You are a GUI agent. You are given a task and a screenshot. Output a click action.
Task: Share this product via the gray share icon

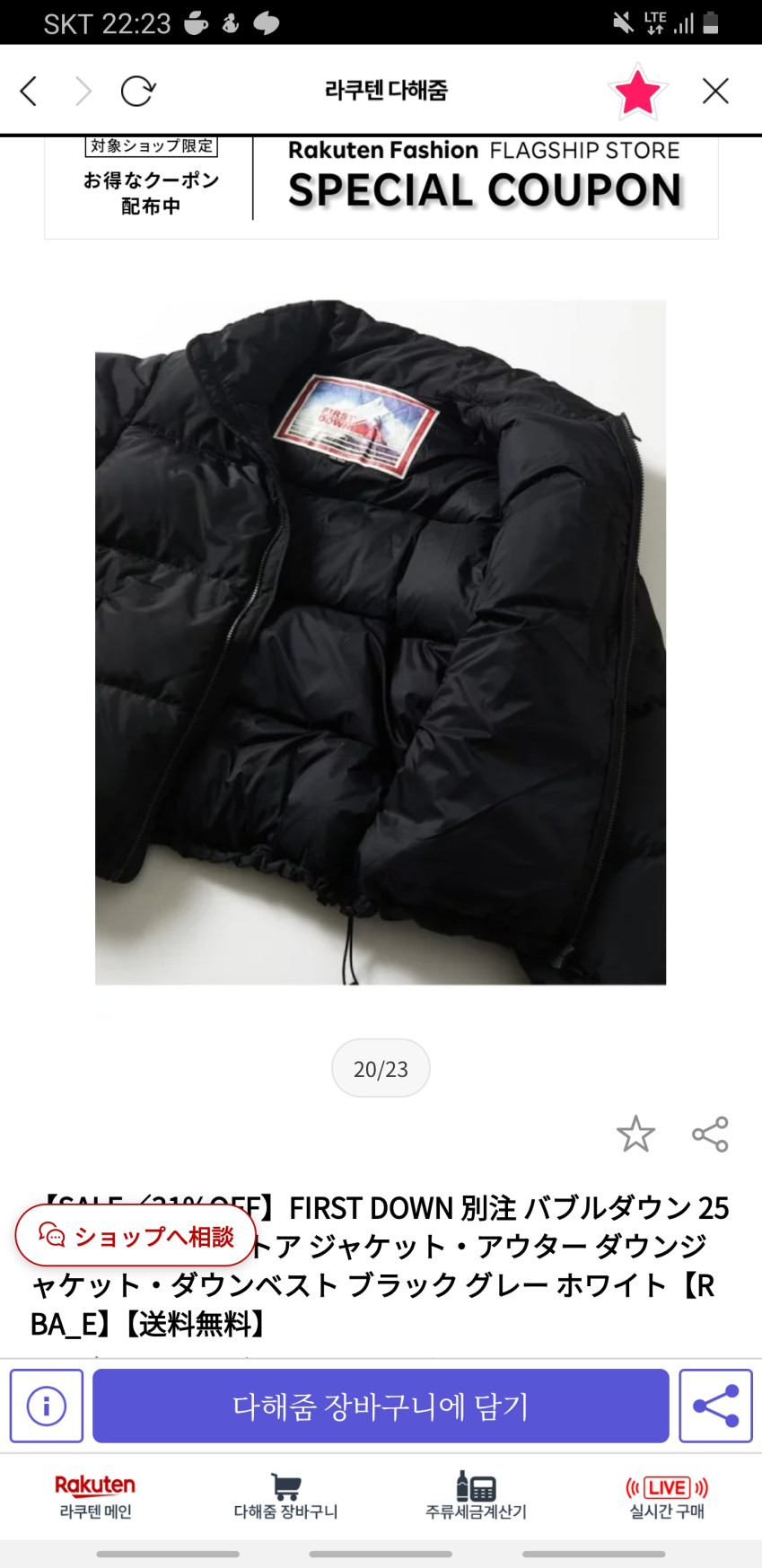click(710, 1134)
